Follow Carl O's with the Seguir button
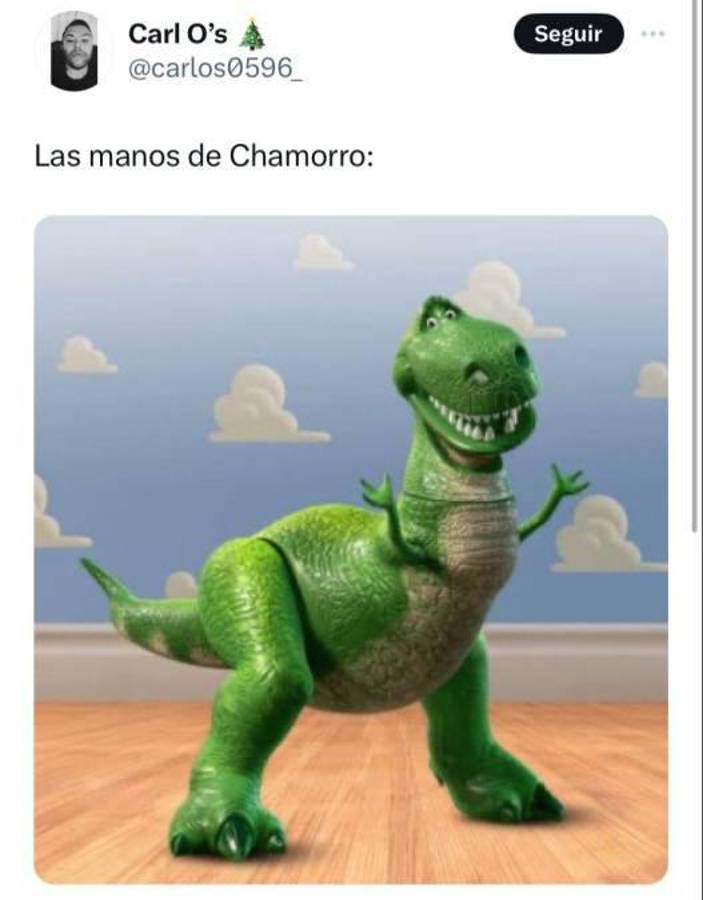 [568, 35]
